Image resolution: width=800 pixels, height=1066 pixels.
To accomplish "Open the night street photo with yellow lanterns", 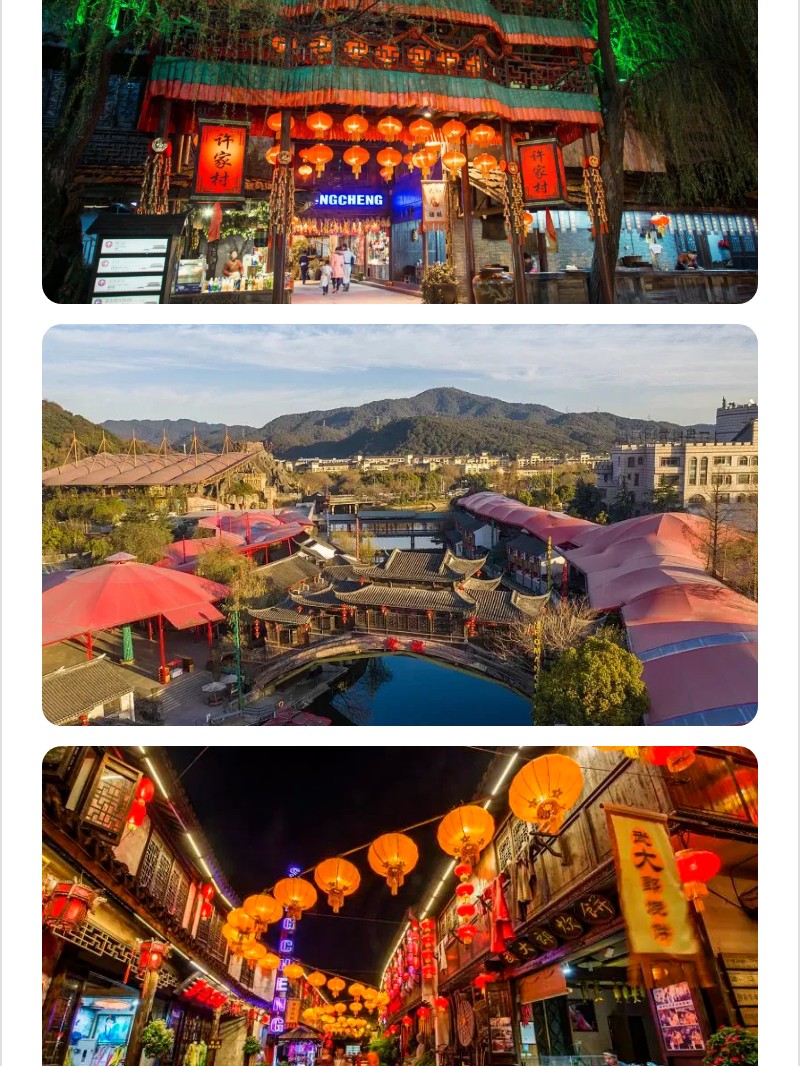I will [x=400, y=905].
